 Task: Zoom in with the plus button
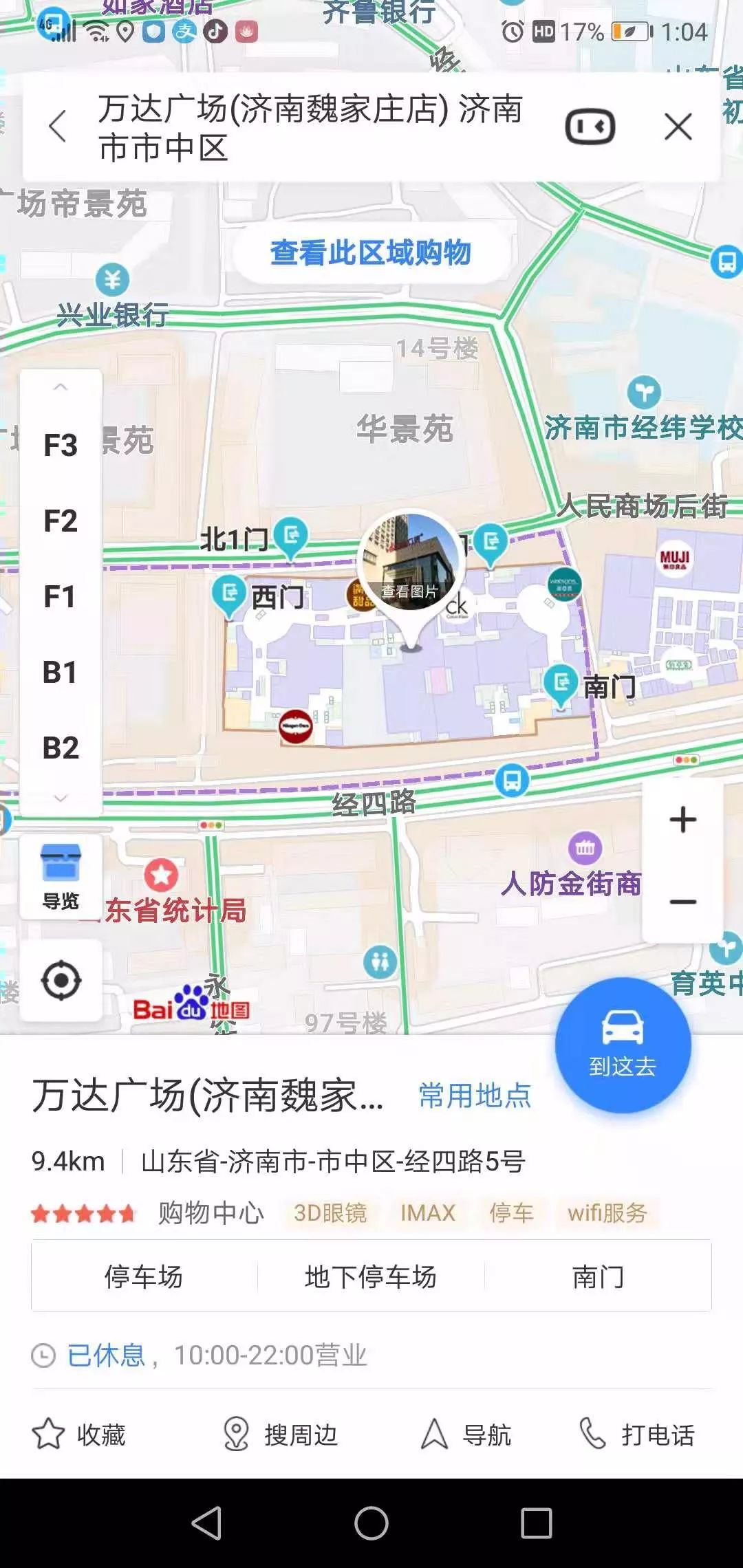pos(682,819)
